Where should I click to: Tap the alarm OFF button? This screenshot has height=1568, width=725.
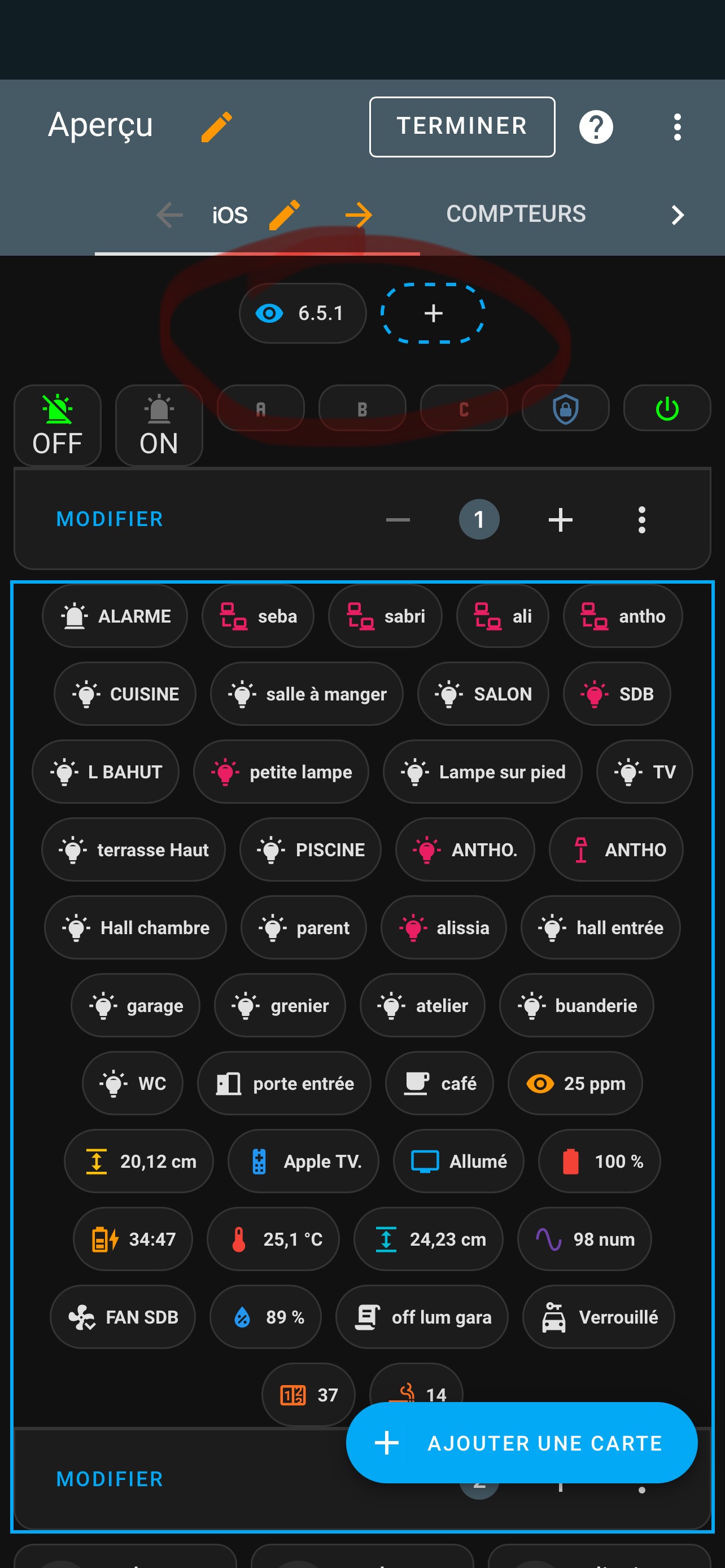58,425
